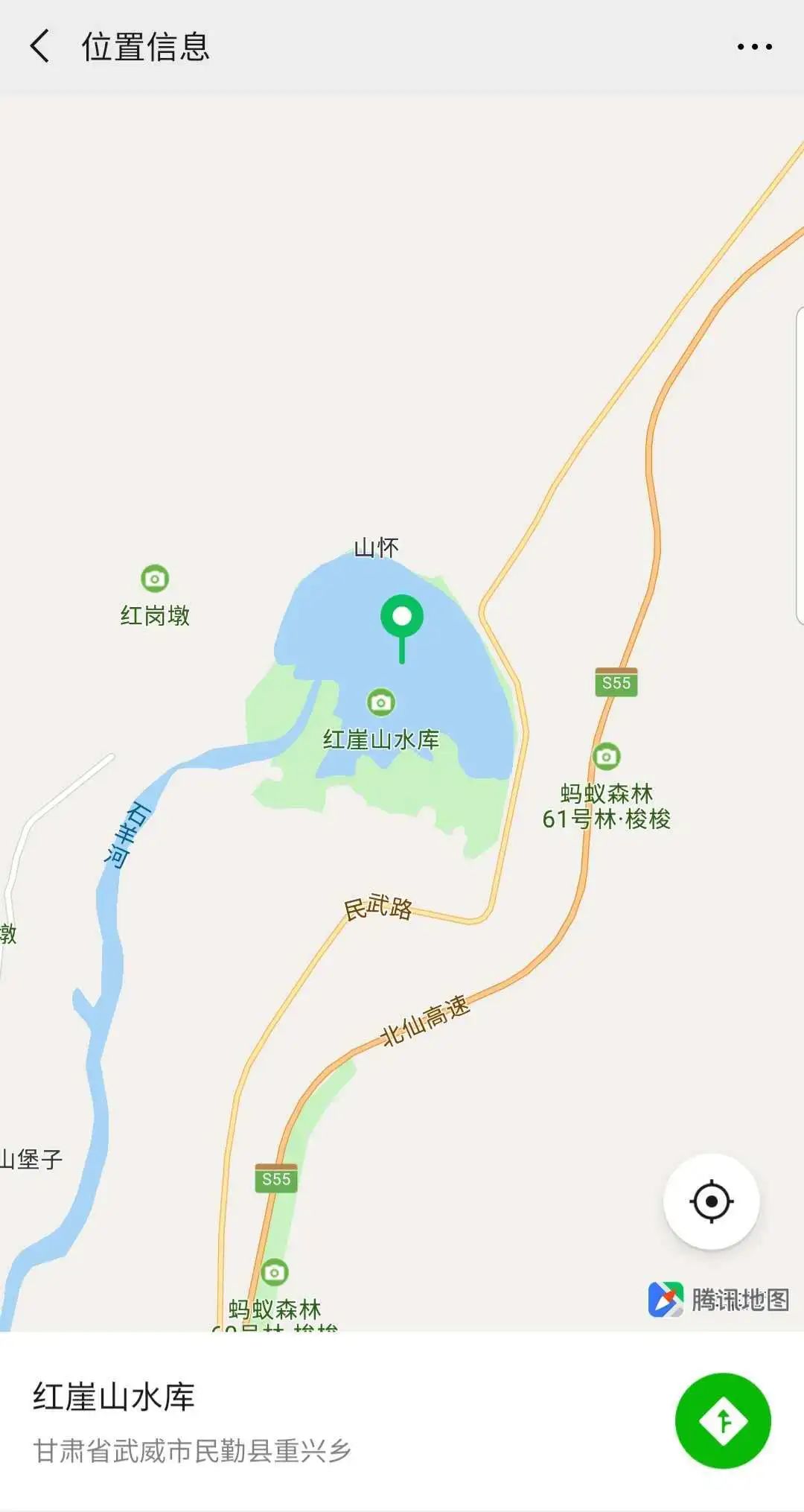Select the 红岗墩 scenic spot marker
This screenshot has width=804, height=1512.
[x=155, y=579]
